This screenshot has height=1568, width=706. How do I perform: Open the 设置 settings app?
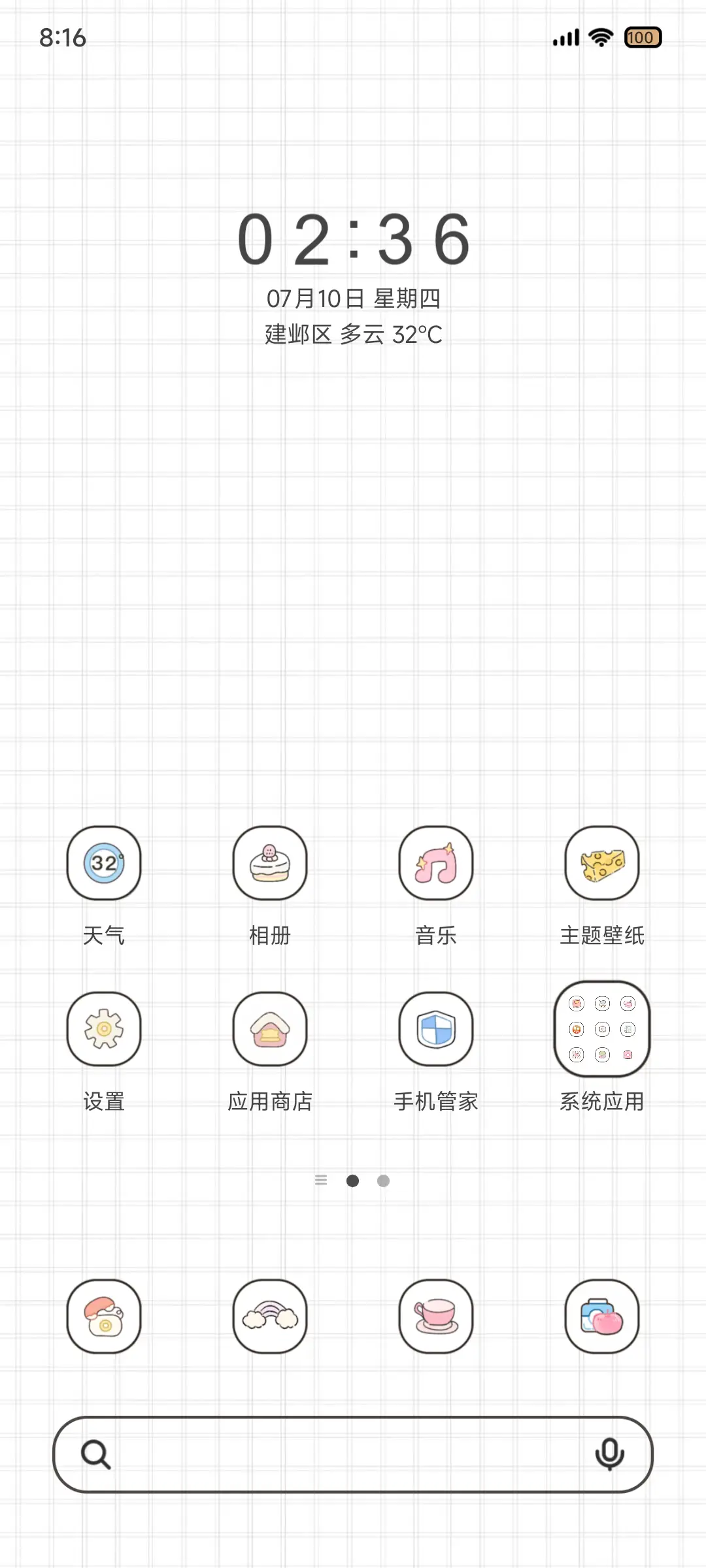click(x=104, y=1030)
